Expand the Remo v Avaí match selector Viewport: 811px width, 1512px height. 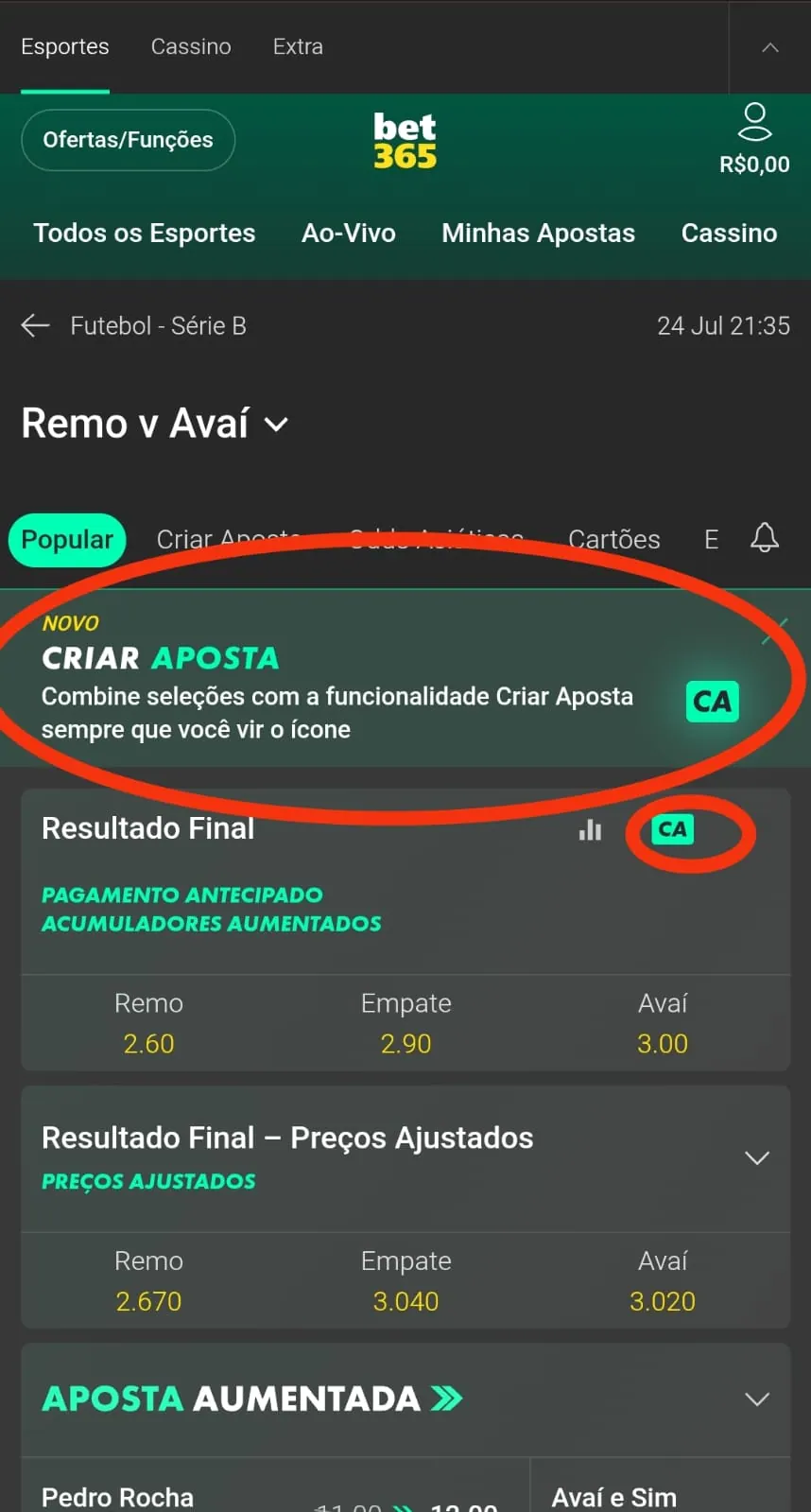coord(276,426)
